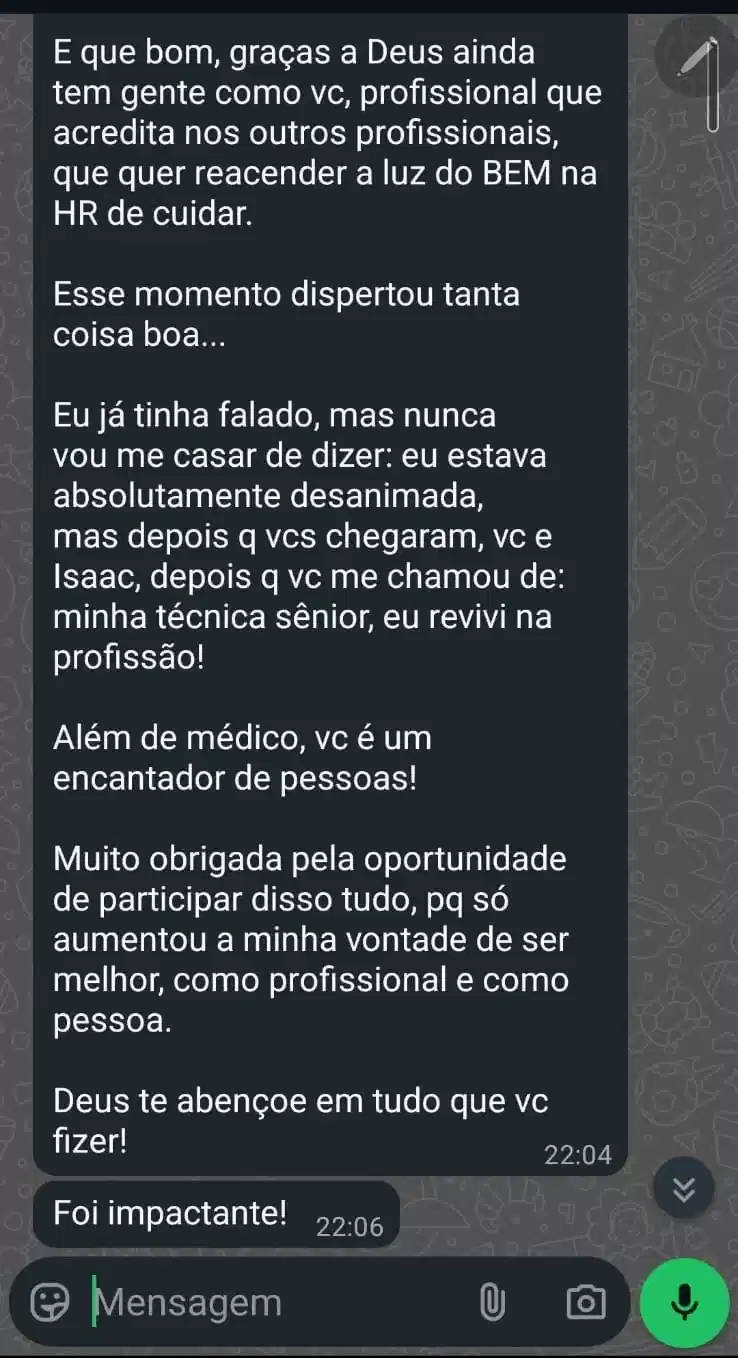Record a voice message with the microphone
This screenshot has height=1358, width=738.
click(685, 1302)
